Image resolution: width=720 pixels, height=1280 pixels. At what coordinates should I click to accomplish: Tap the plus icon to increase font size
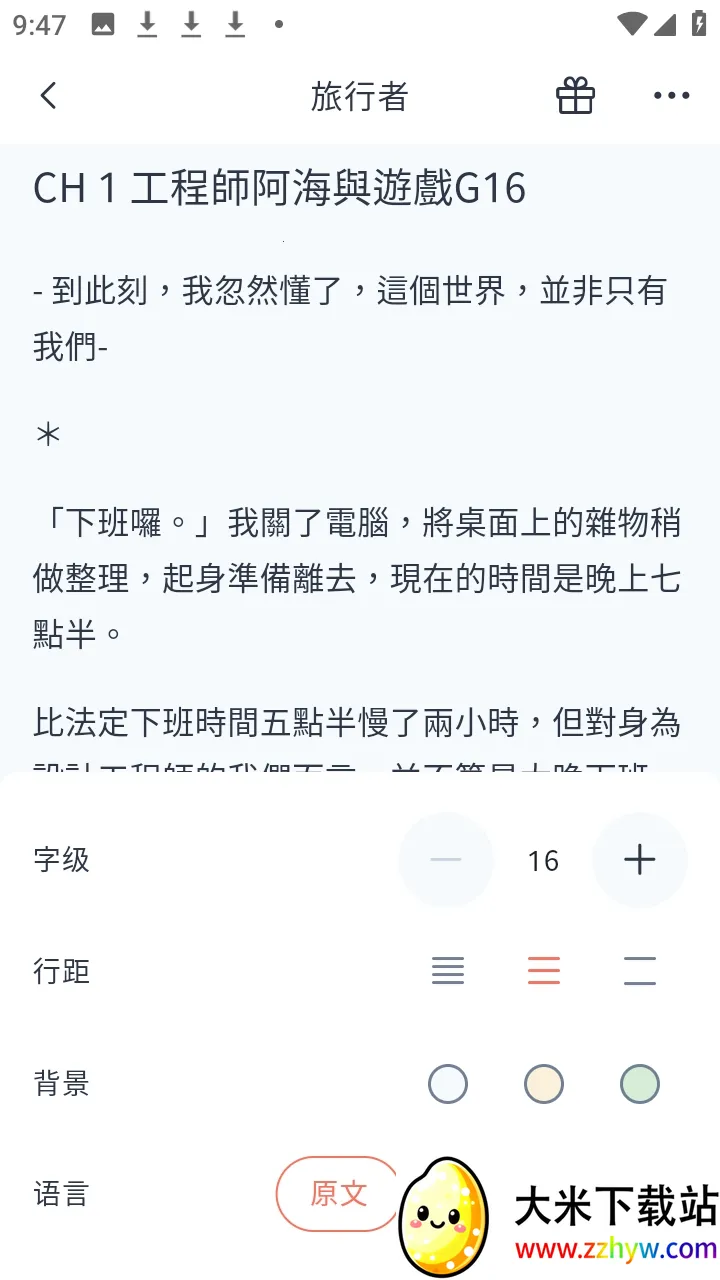click(x=640, y=860)
